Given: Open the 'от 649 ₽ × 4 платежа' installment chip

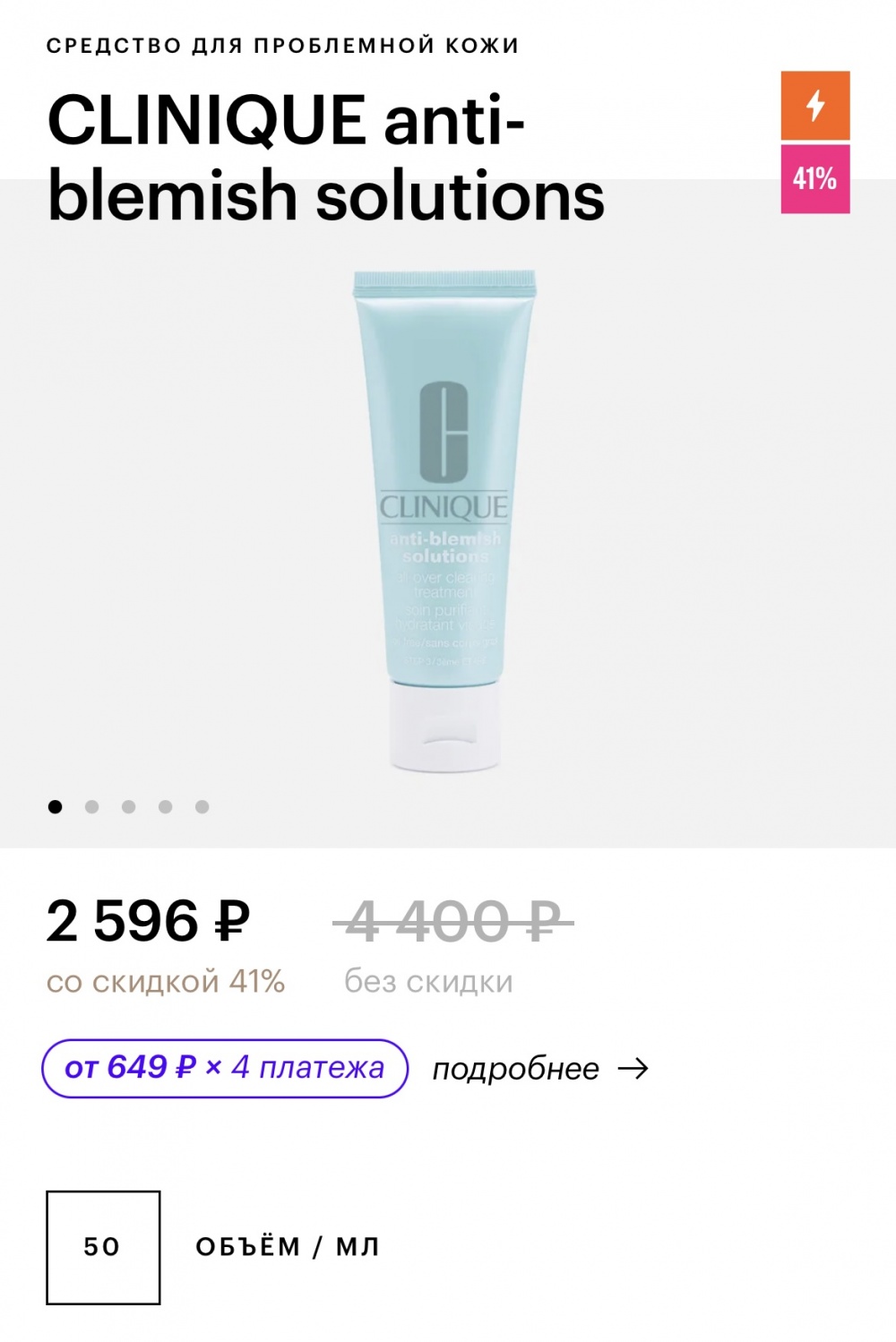Looking at the screenshot, I should tap(225, 1068).
